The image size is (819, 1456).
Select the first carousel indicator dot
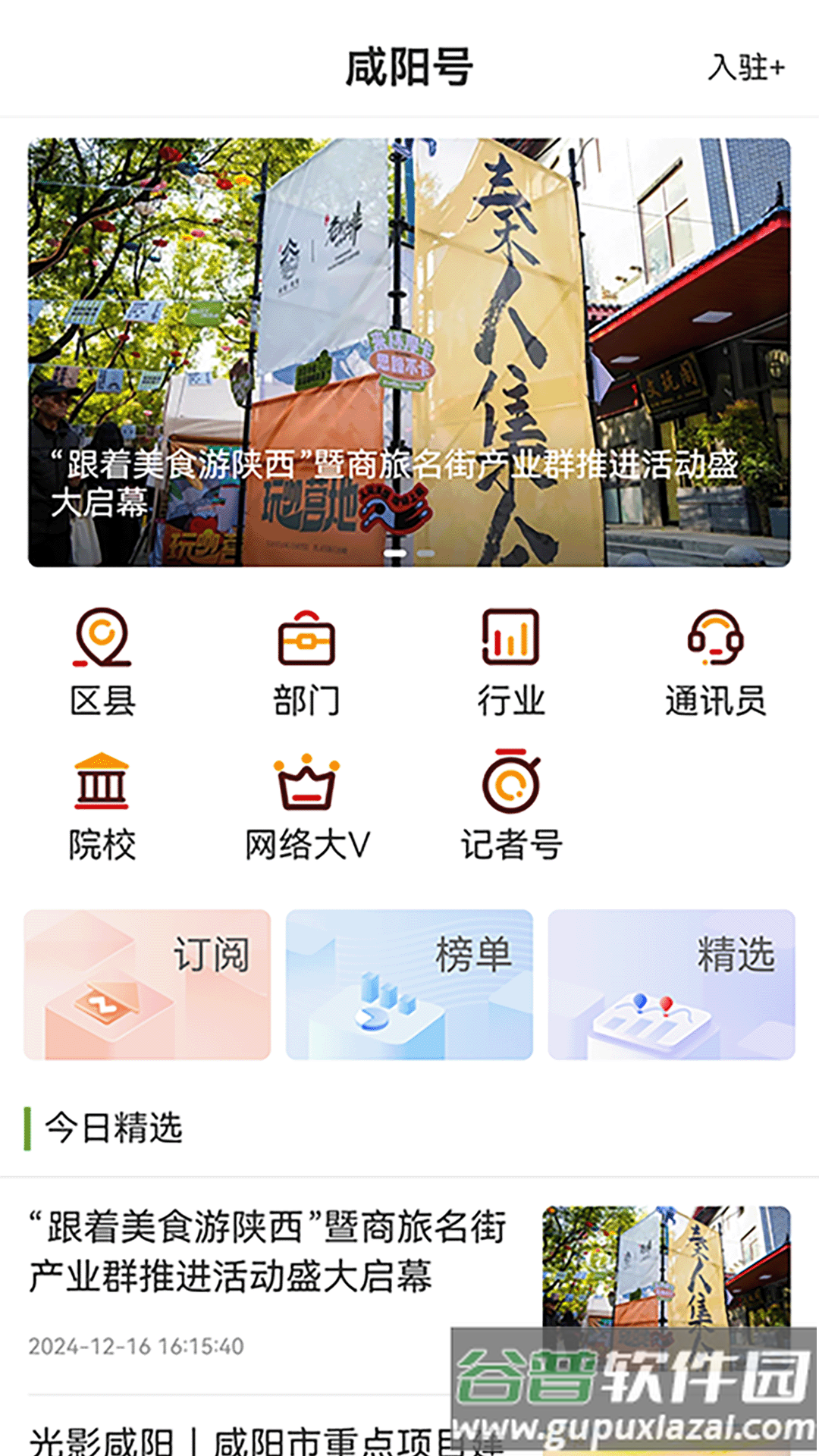tap(394, 554)
